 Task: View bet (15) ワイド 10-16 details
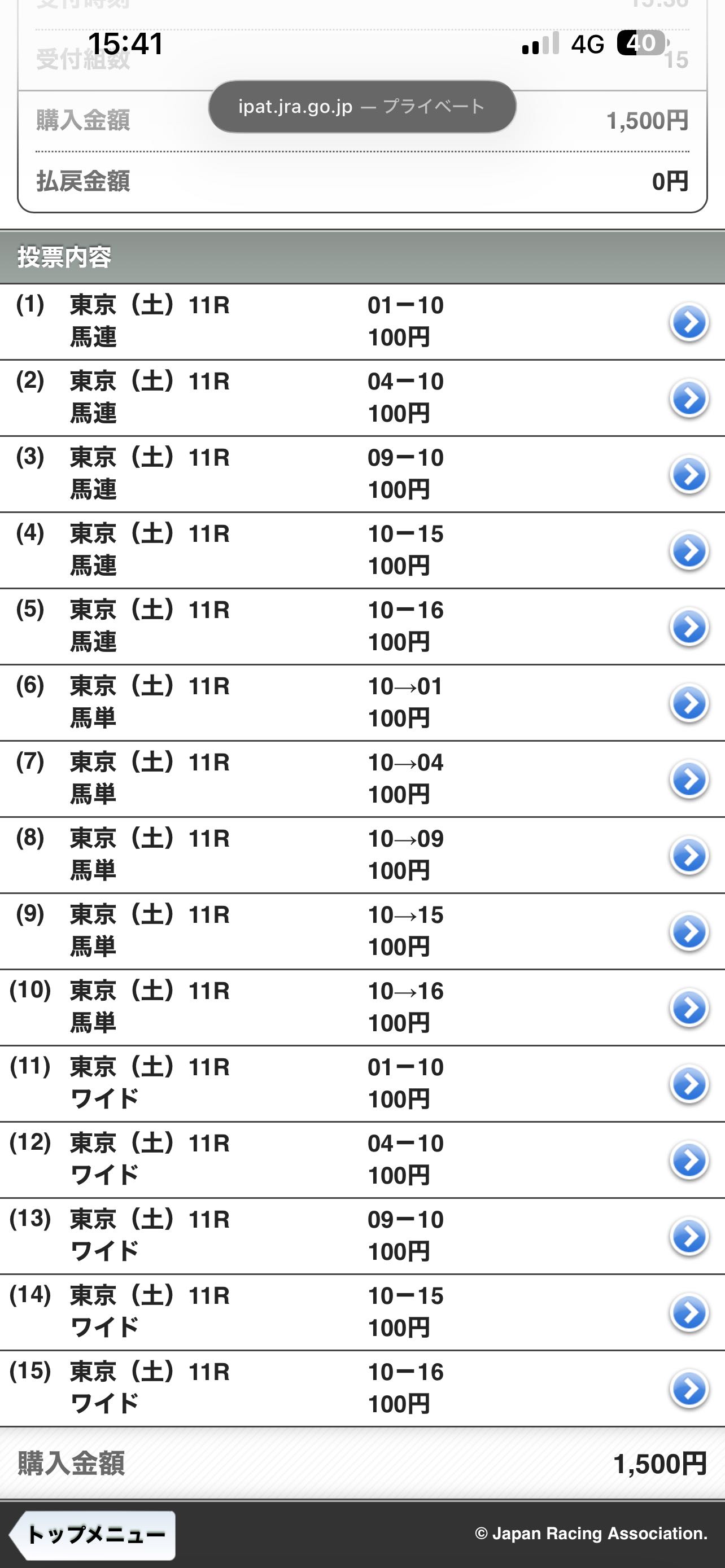click(688, 1389)
